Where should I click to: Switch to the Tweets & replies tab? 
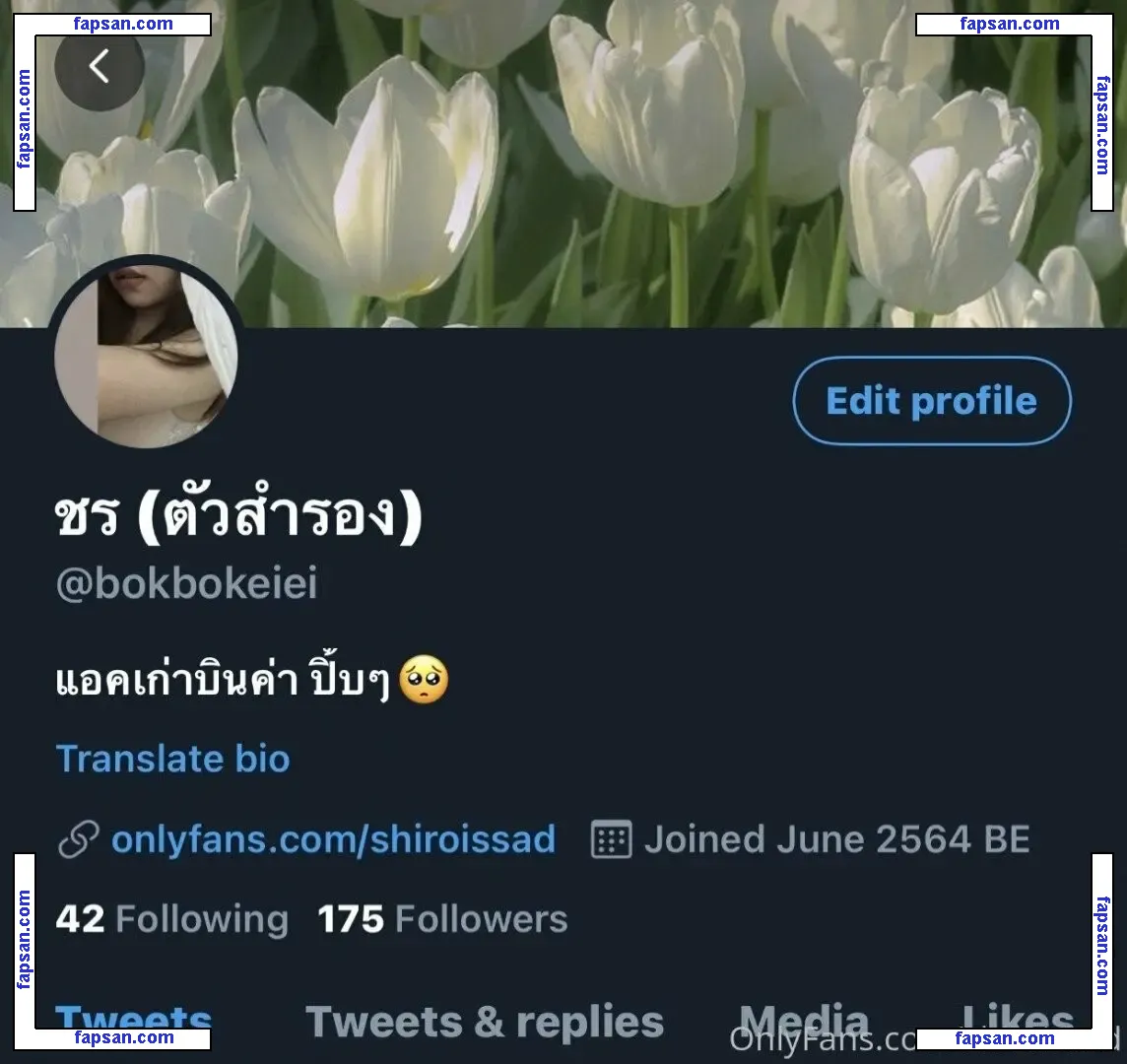[485, 1023]
